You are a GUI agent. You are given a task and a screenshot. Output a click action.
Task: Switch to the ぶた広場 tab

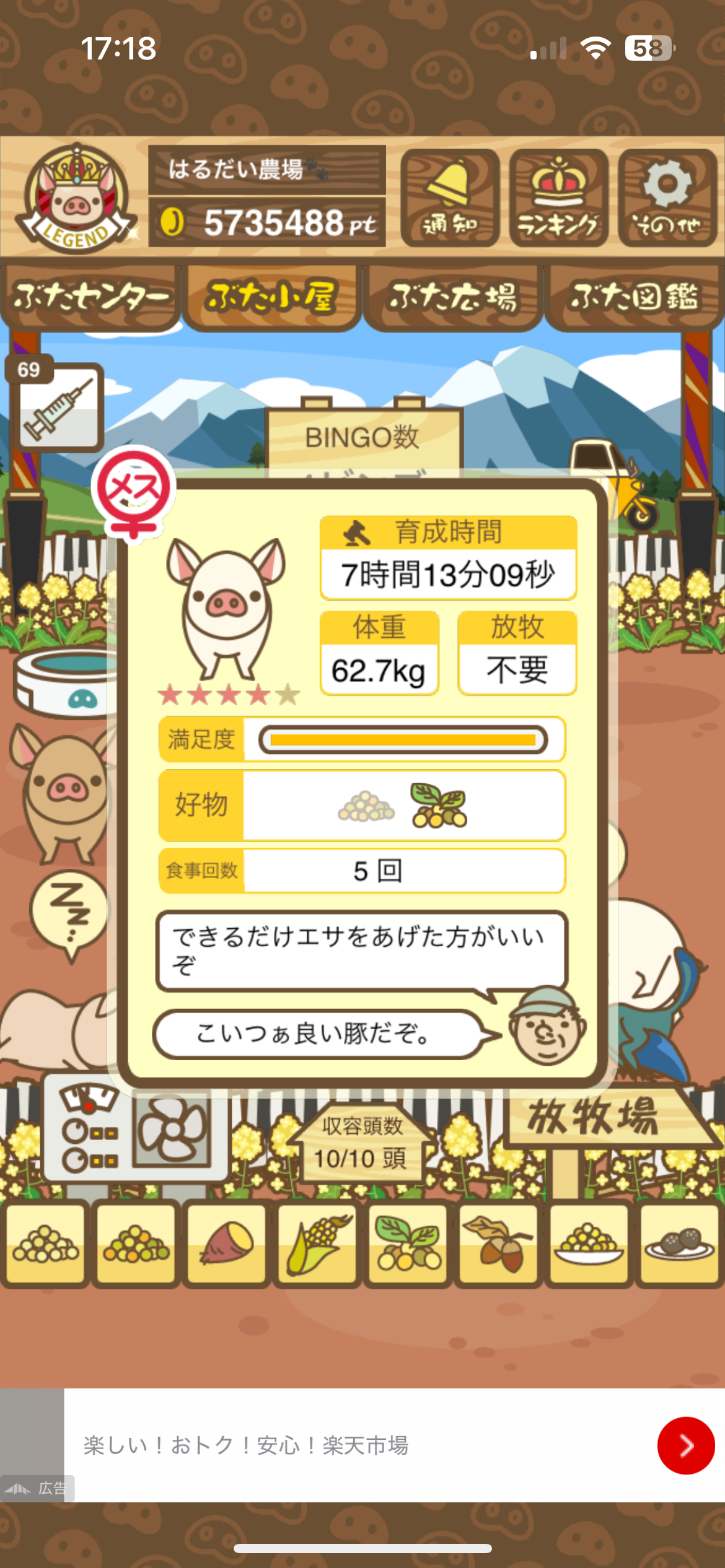click(453, 298)
